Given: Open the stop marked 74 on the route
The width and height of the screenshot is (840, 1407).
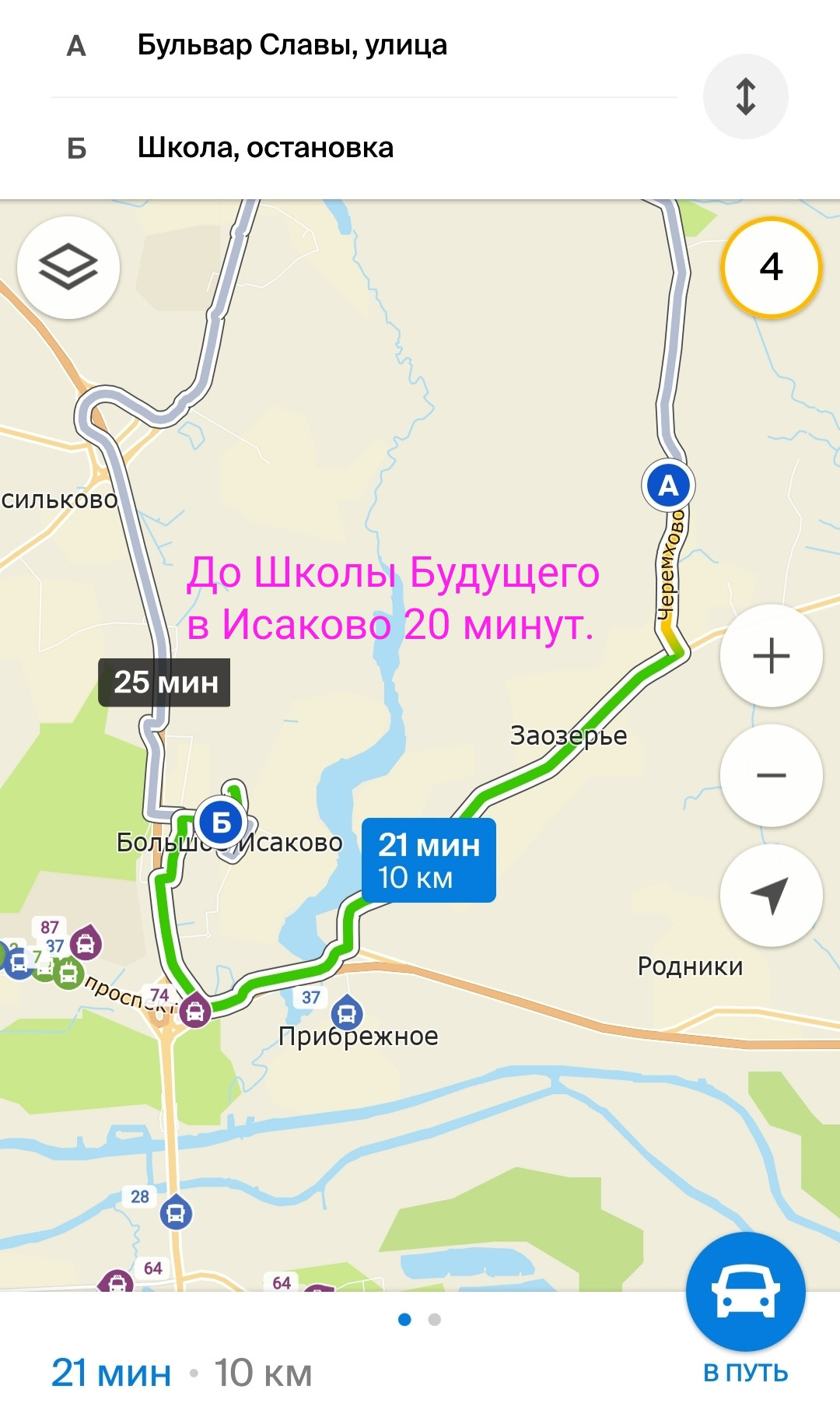Looking at the screenshot, I should [194, 1011].
